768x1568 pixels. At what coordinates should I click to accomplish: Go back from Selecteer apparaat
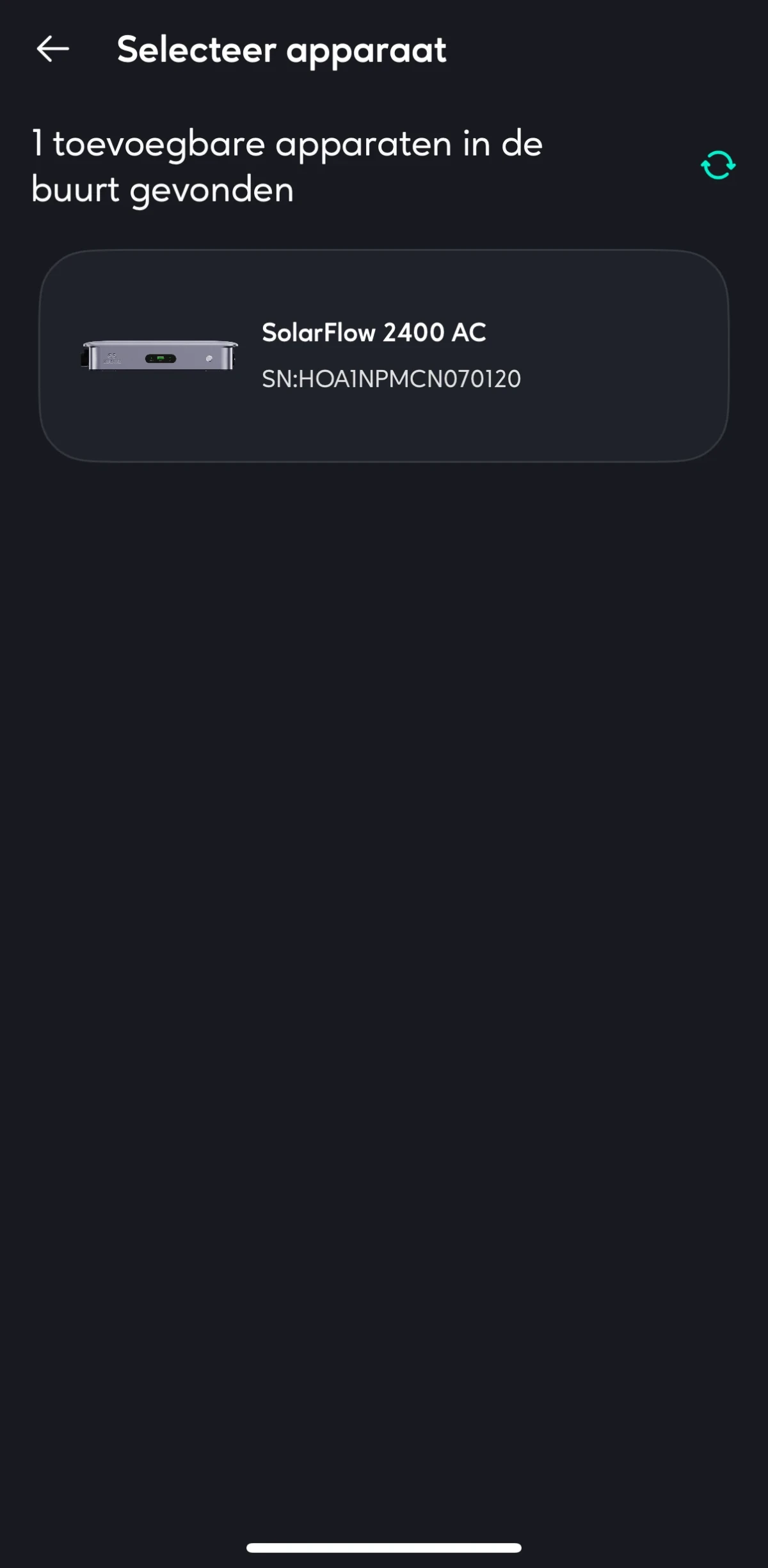pos(52,49)
